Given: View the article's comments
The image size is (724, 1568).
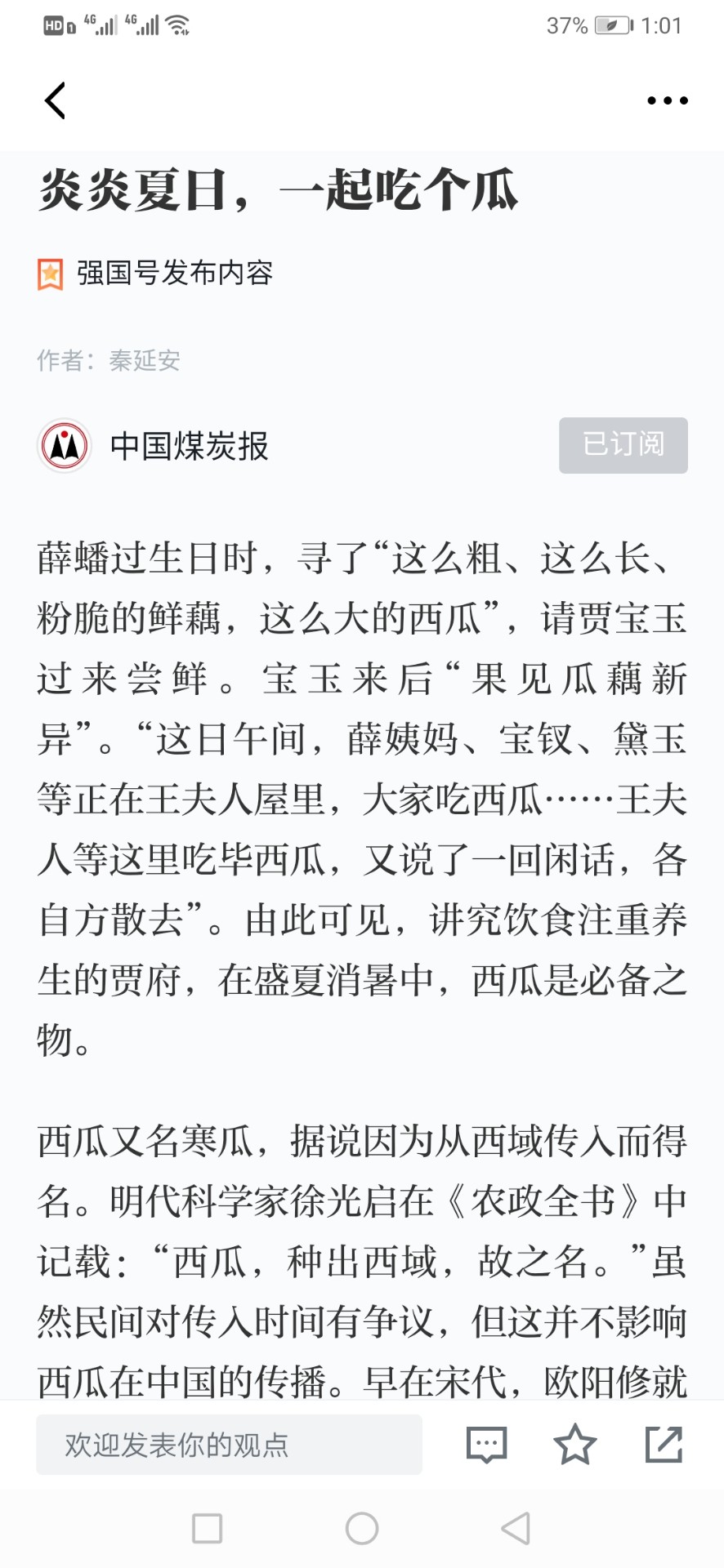Looking at the screenshot, I should coord(486,1445).
